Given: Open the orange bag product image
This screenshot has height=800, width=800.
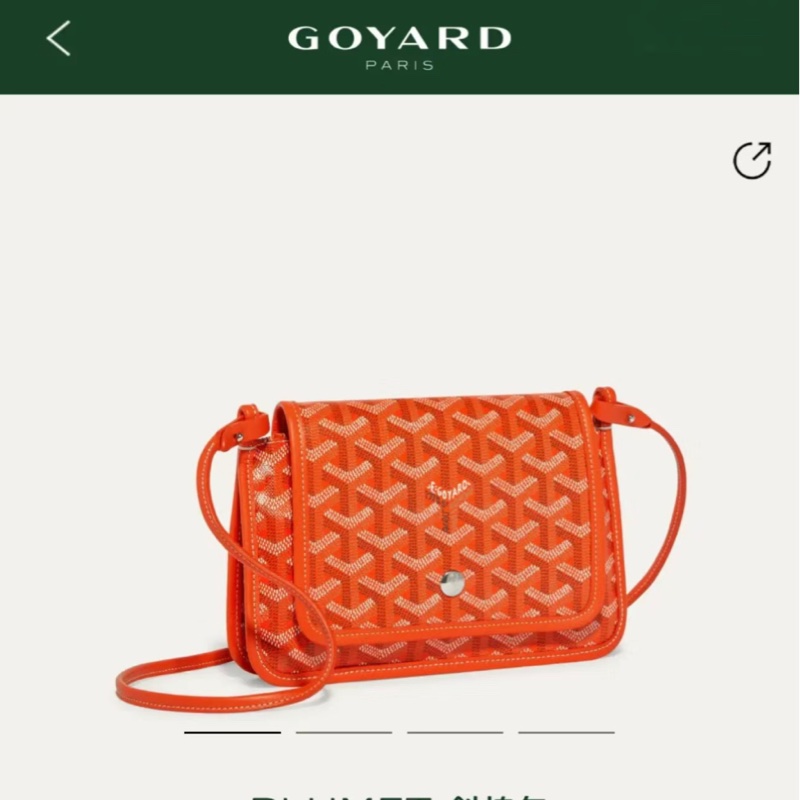Looking at the screenshot, I should [420, 540].
